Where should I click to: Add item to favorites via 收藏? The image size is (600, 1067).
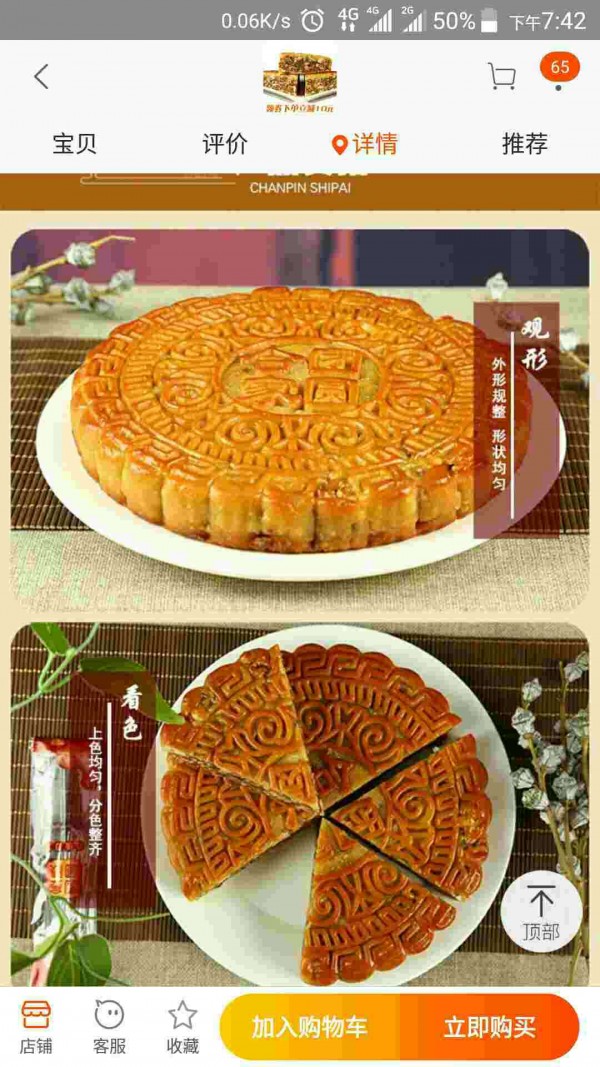182,1027
